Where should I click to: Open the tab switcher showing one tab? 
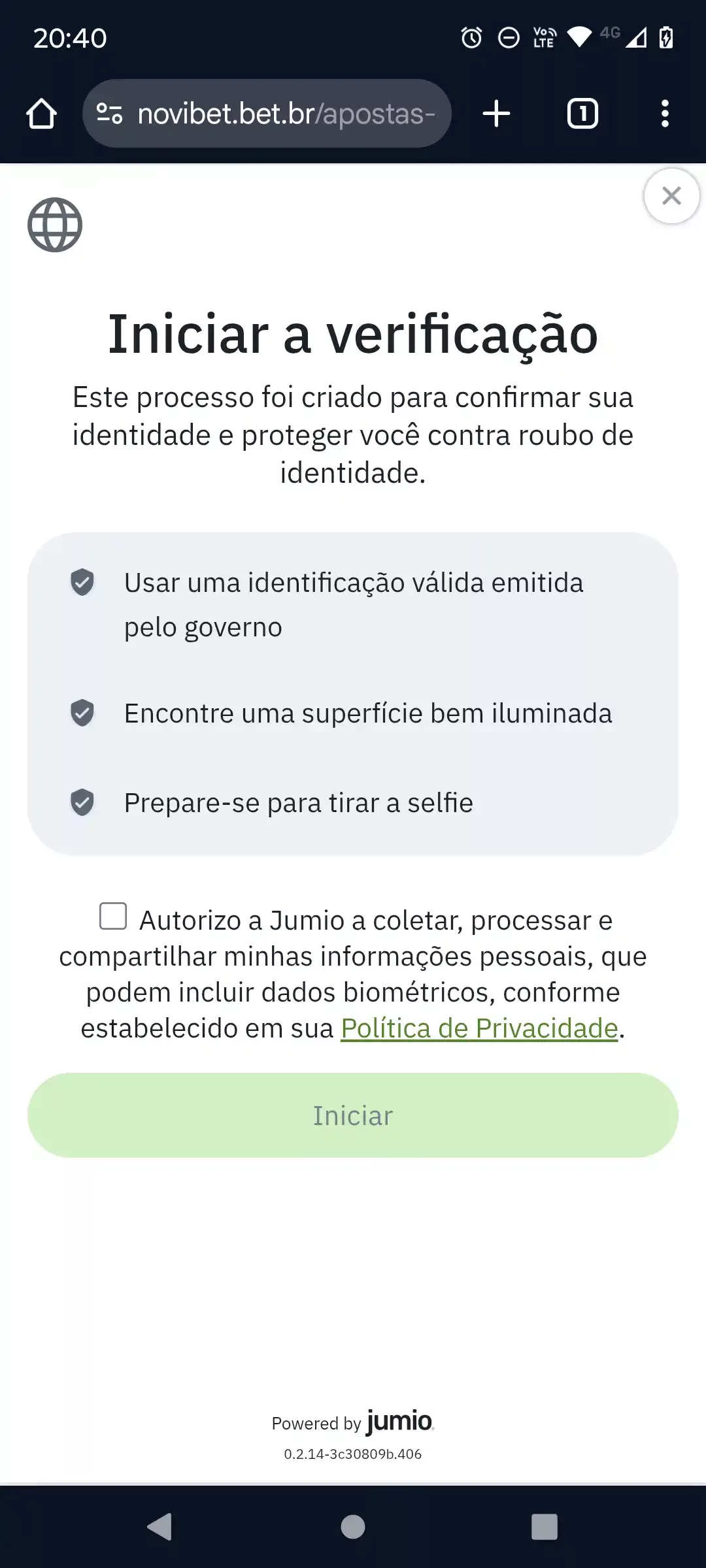tap(581, 113)
